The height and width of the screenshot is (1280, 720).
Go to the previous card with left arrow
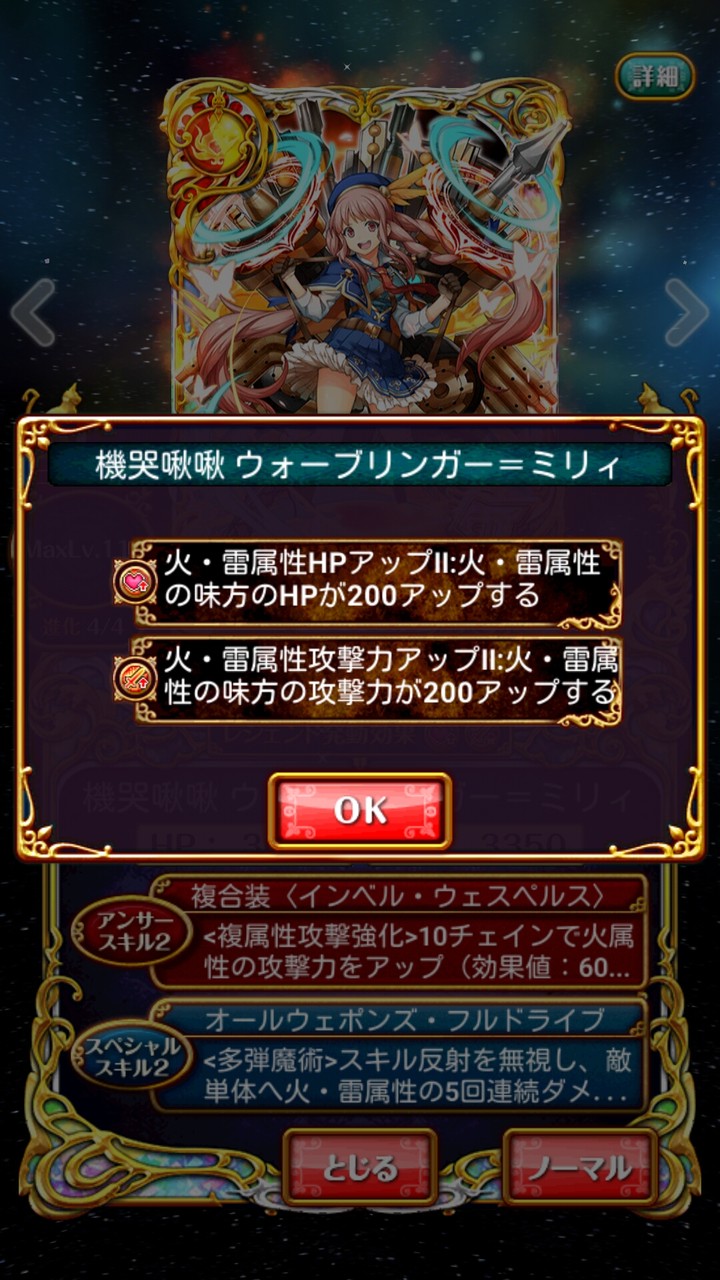(33, 313)
